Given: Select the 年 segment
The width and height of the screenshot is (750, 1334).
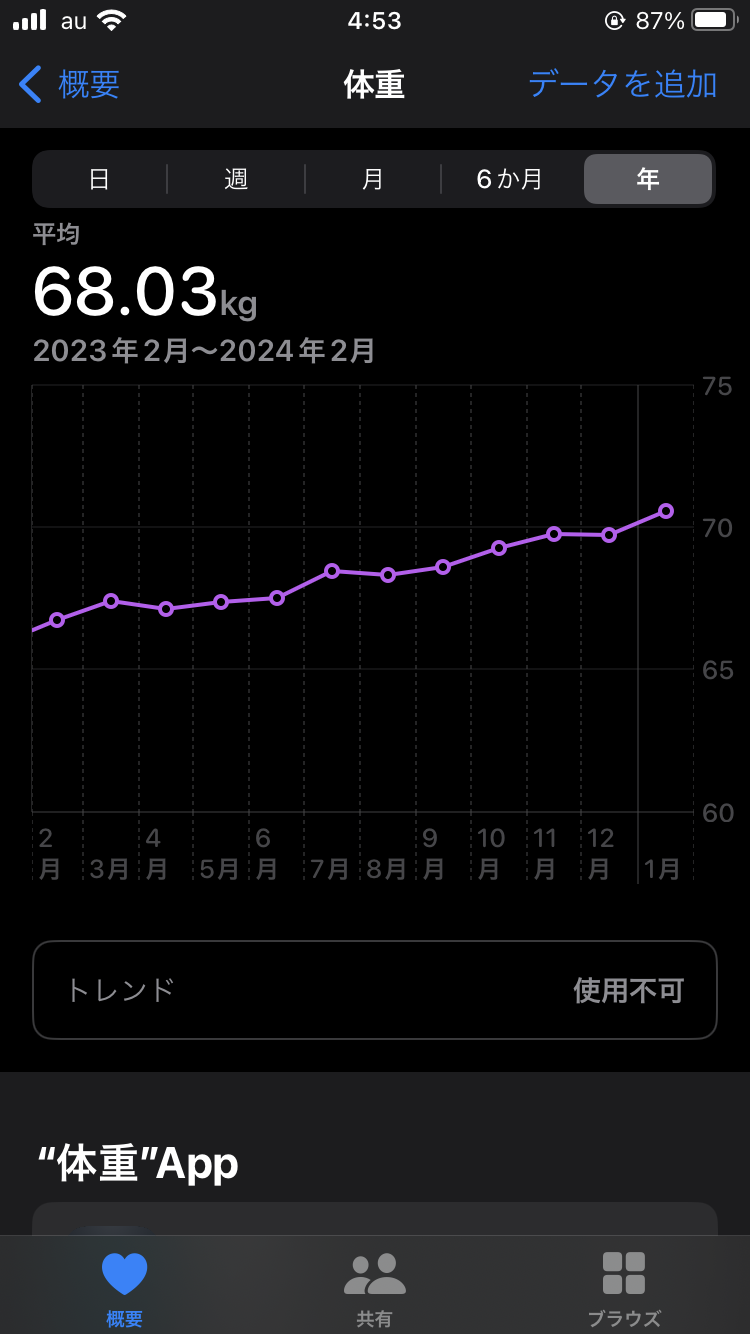Looking at the screenshot, I should coord(648,179).
